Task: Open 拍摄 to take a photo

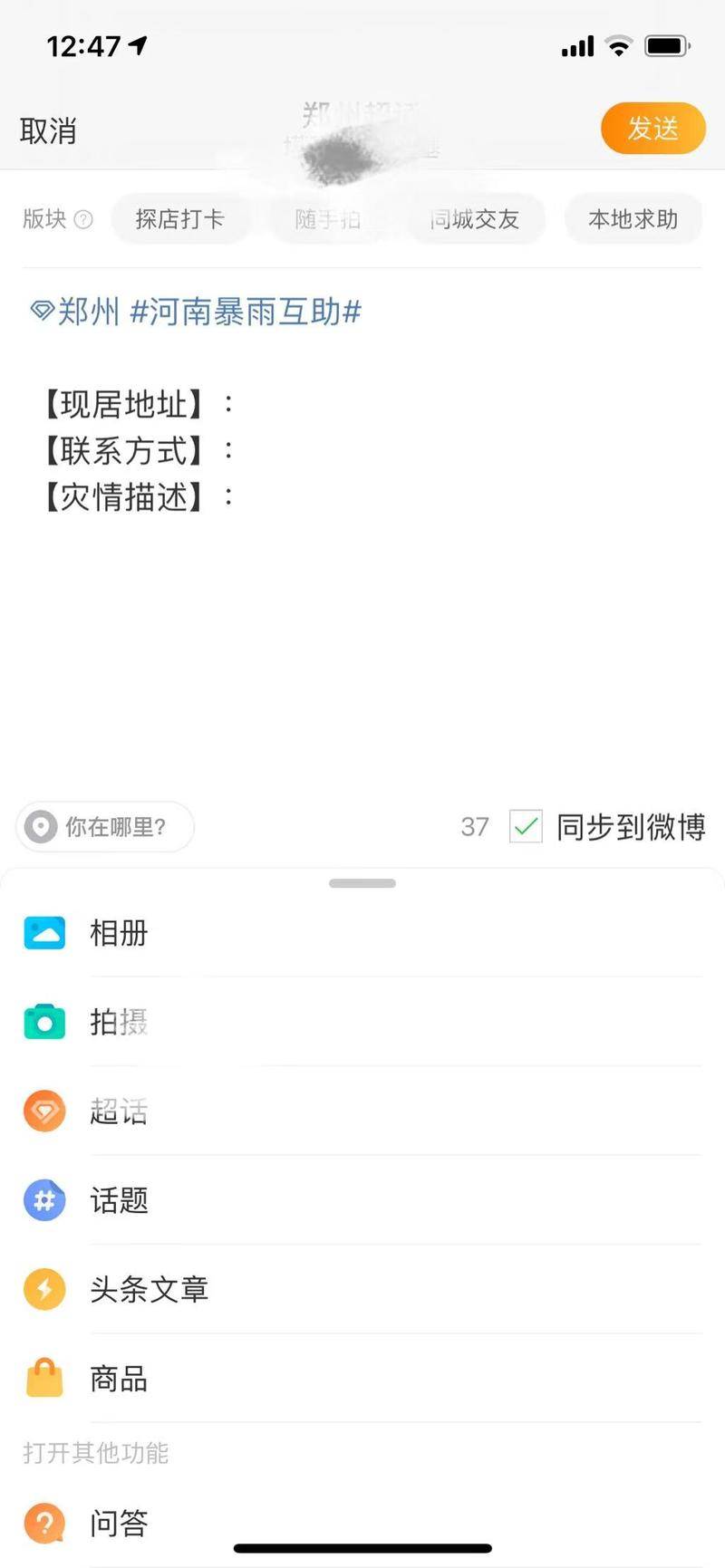Action: coord(362,1022)
